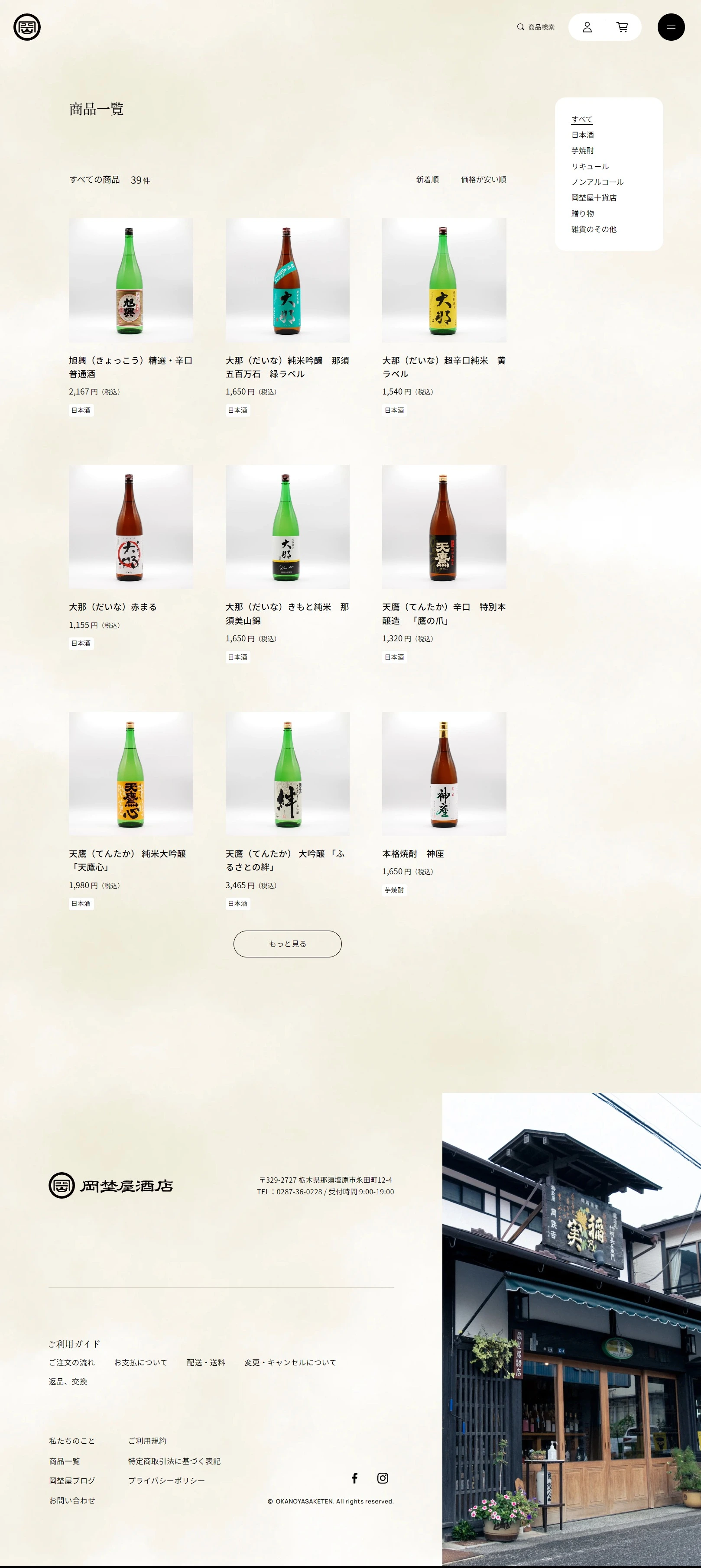The height and width of the screenshot is (1568, 701).
Task: Open the black hamburger menu button
Action: tap(671, 27)
